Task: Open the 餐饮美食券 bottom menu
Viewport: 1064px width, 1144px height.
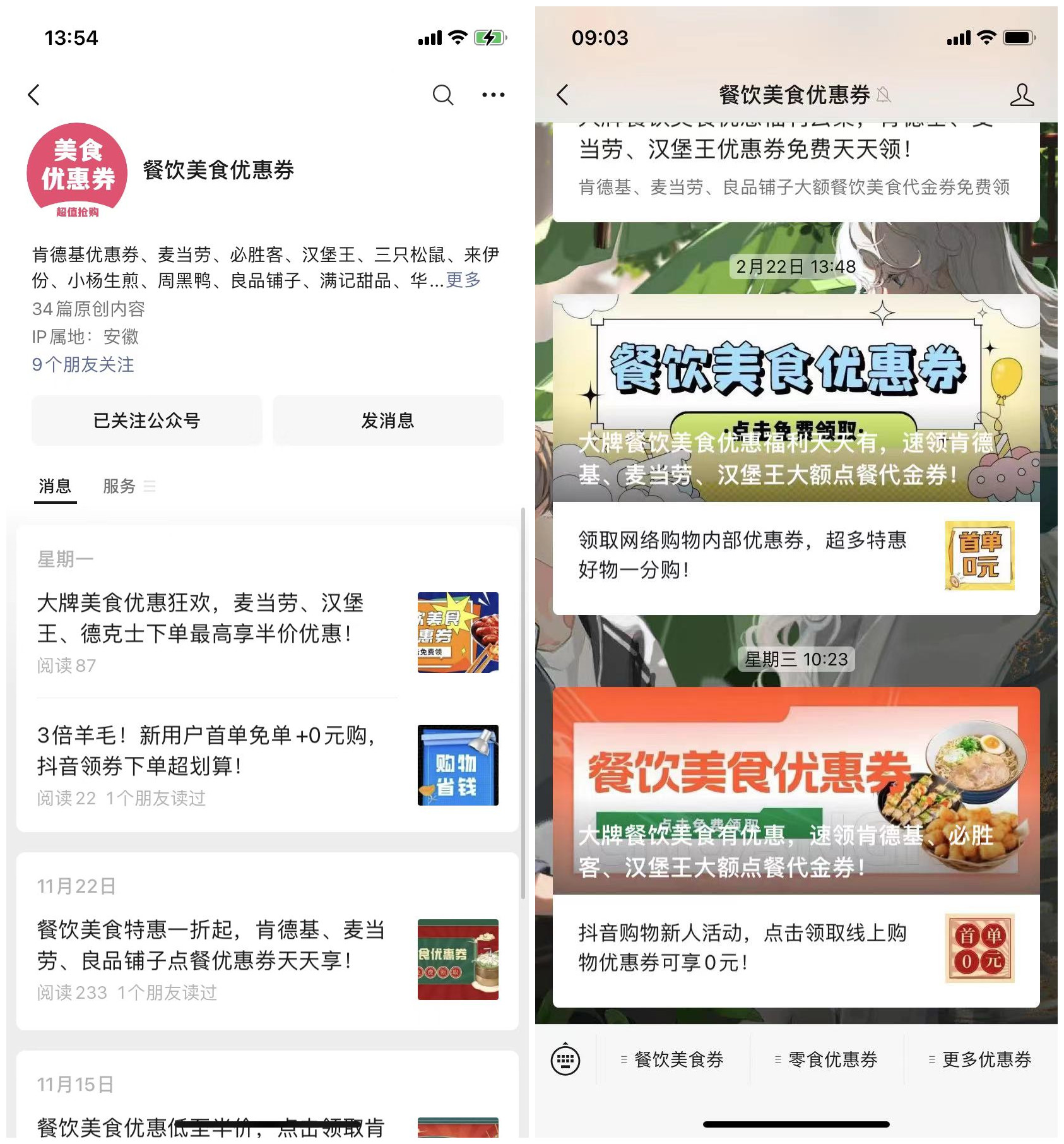Action: 673,1060
